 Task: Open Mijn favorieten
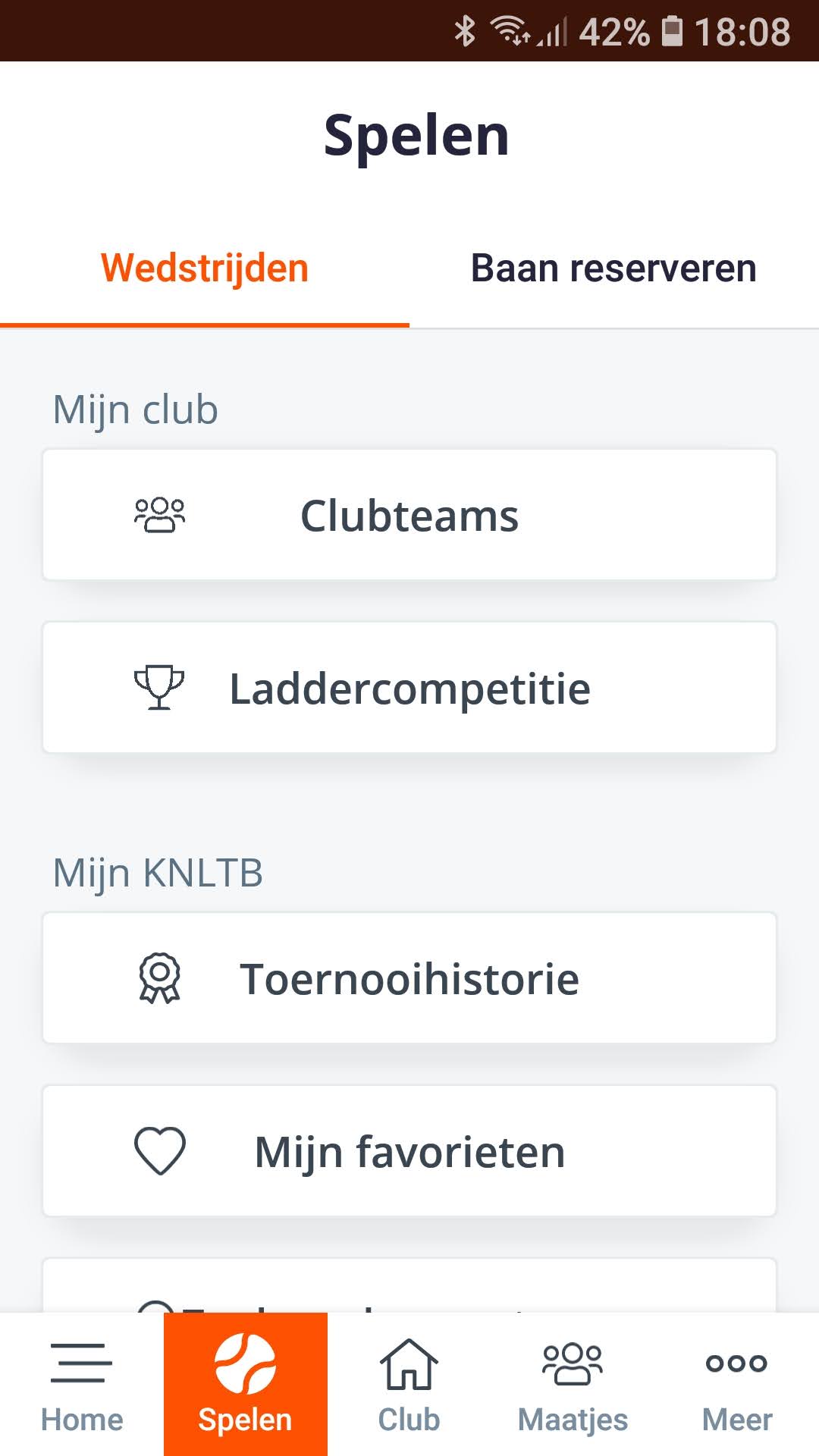coord(409,1150)
